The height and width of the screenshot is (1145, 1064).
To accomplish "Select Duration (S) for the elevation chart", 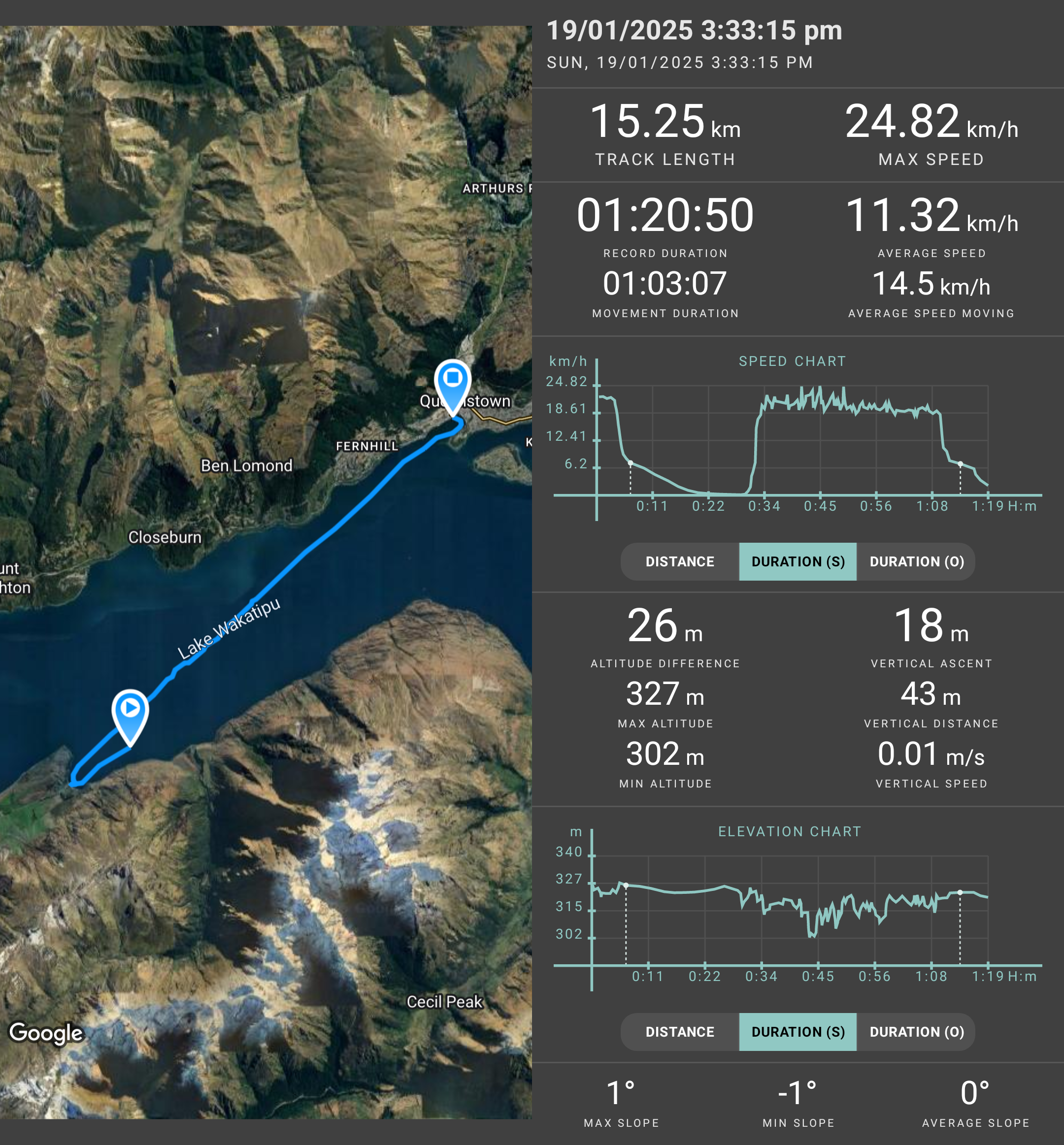I will click(798, 1032).
